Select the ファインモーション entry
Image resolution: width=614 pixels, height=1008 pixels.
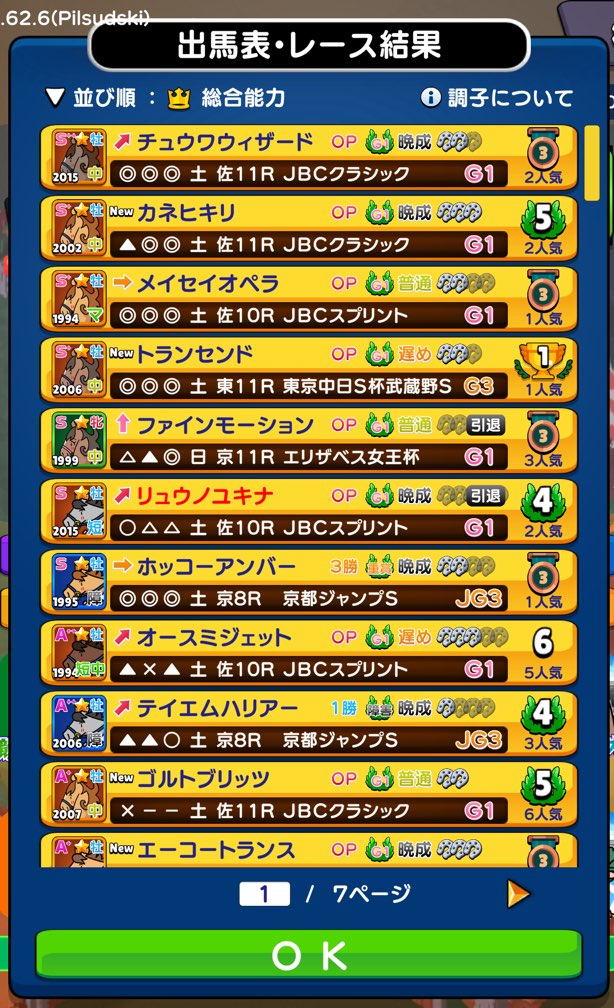tap(309, 441)
